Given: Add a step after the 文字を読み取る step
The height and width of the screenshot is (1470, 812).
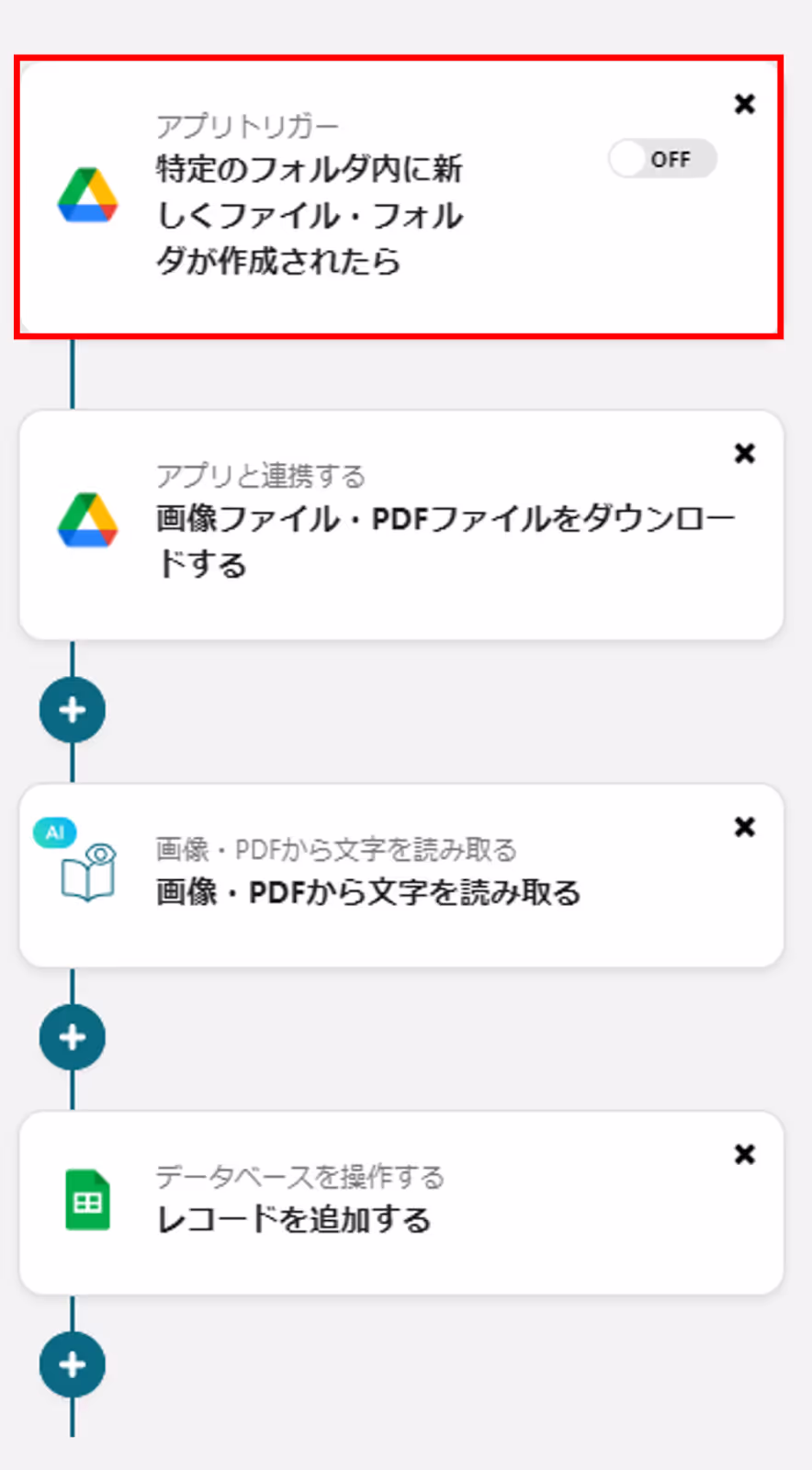Looking at the screenshot, I should click(x=73, y=1037).
